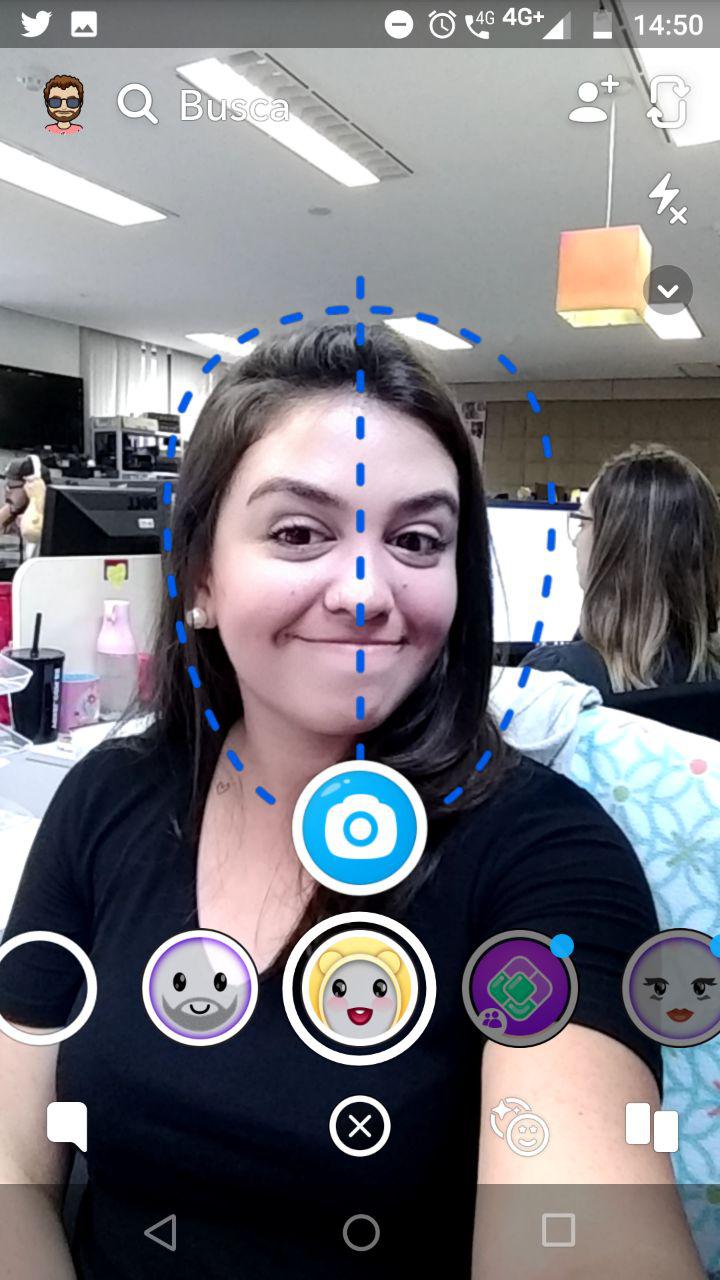Open the lens explorer smiley icon
This screenshot has height=1280, width=720.
tap(519, 1127)
